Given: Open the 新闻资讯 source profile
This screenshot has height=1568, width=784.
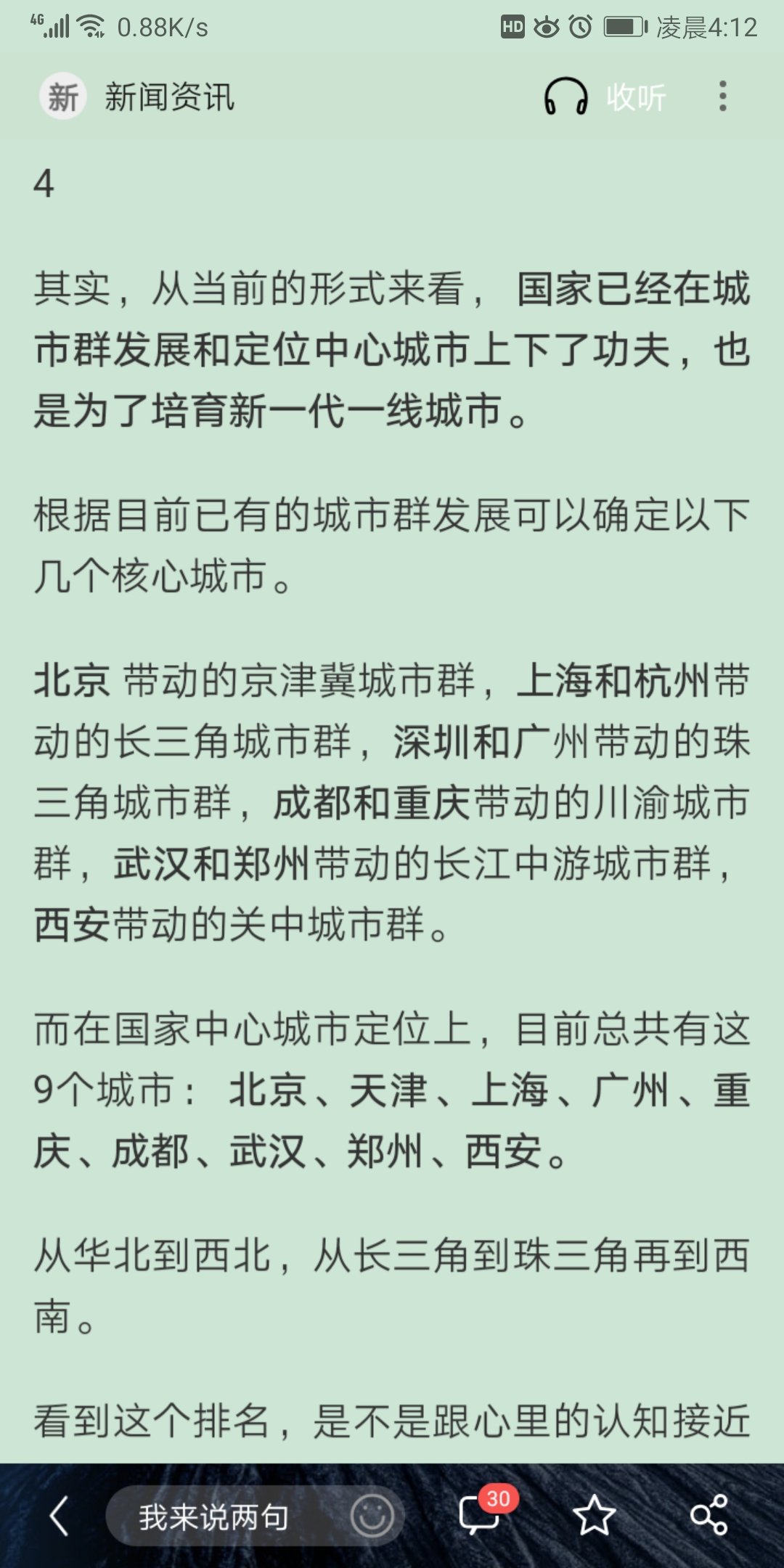Looking at the screenshot, I should 138,97.
